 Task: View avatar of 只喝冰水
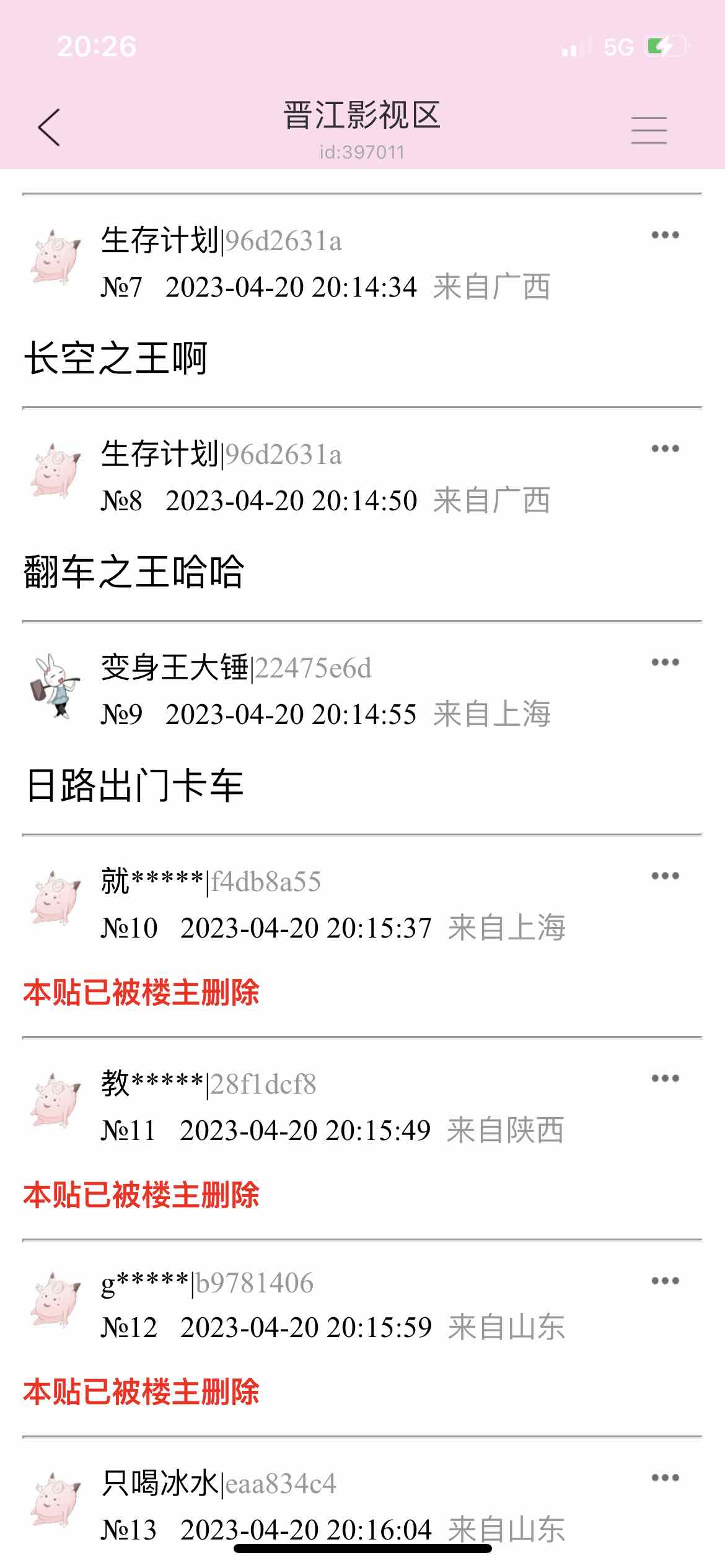(x=55, y=1500)
